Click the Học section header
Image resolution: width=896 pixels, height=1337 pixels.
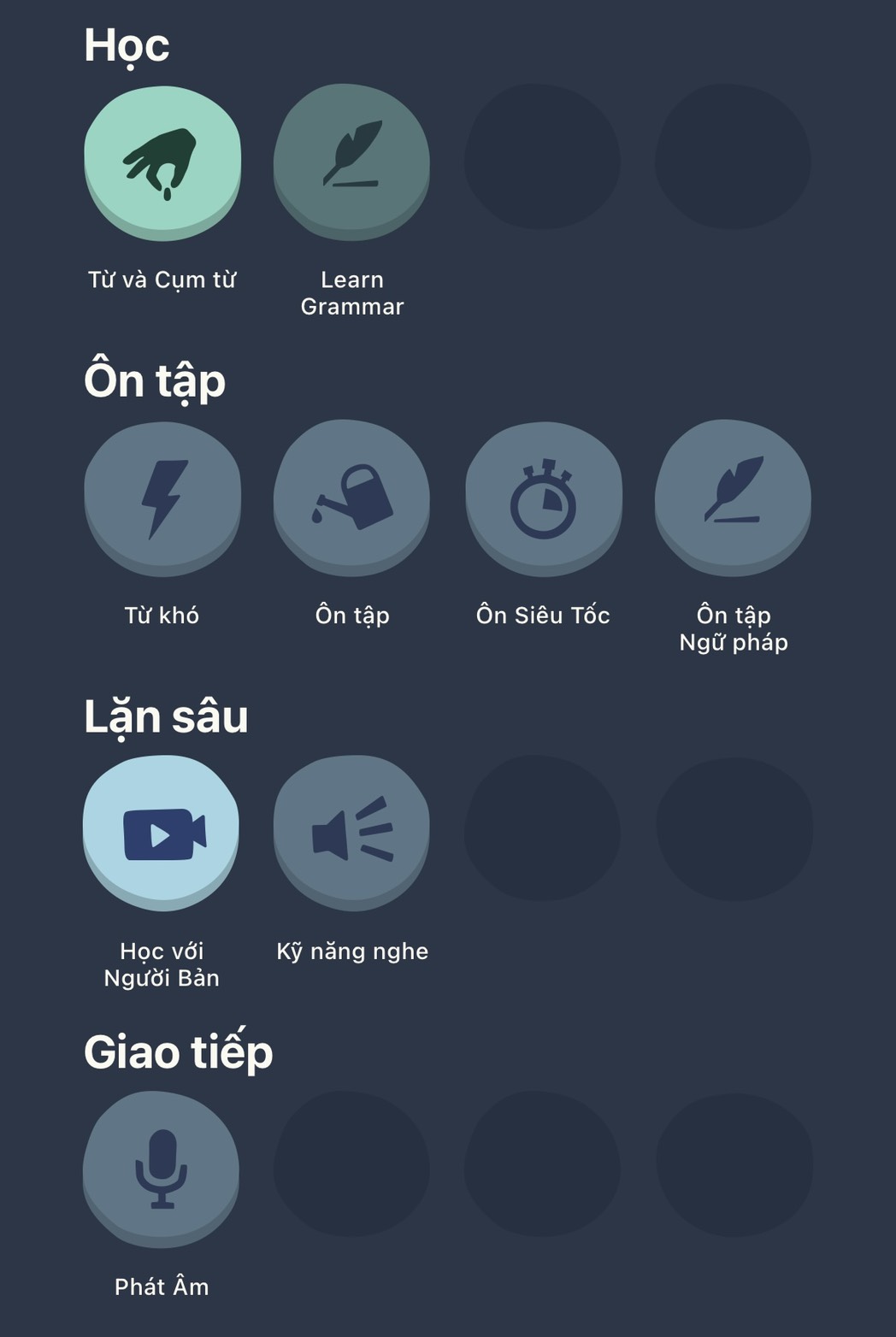click(127, 47)
